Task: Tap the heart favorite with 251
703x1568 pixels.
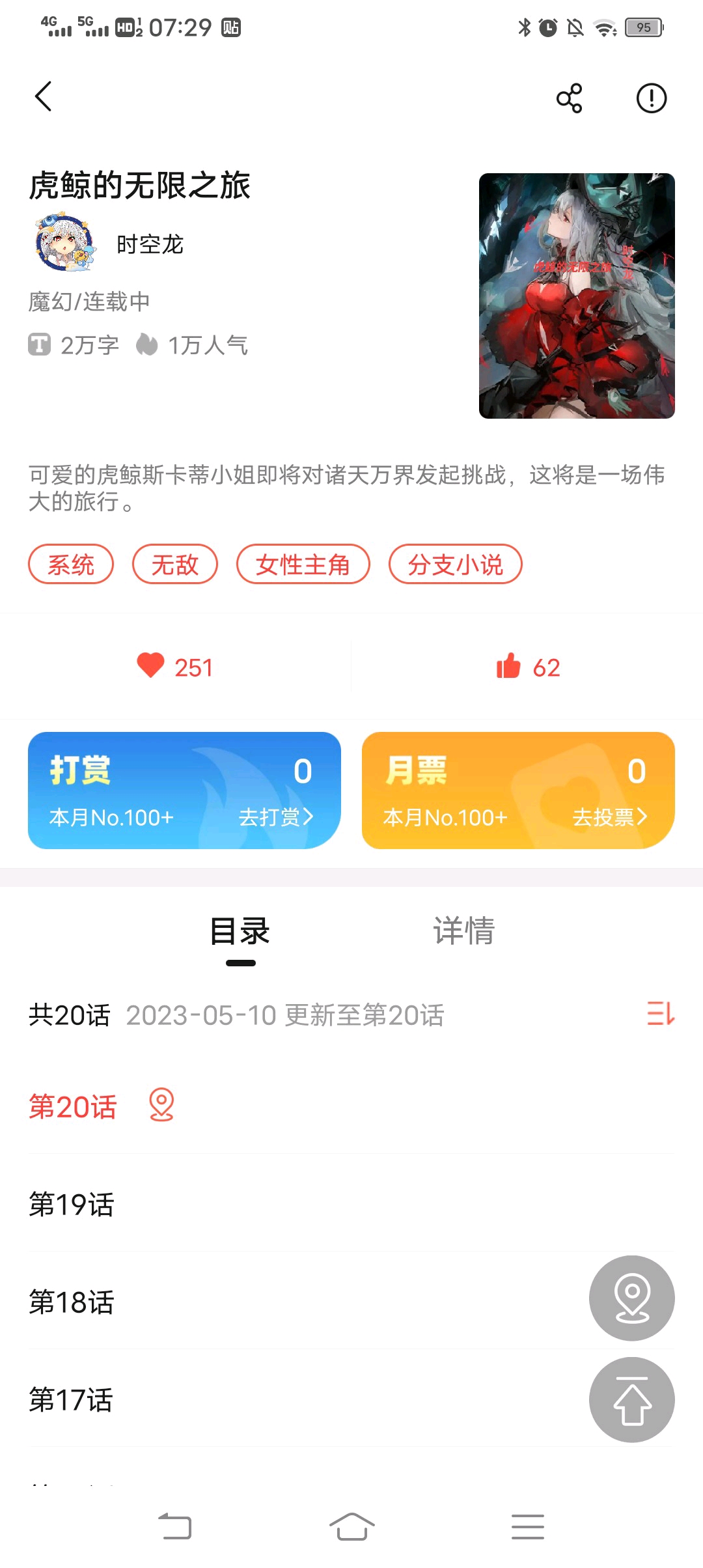Action: (x=175, y=667)
